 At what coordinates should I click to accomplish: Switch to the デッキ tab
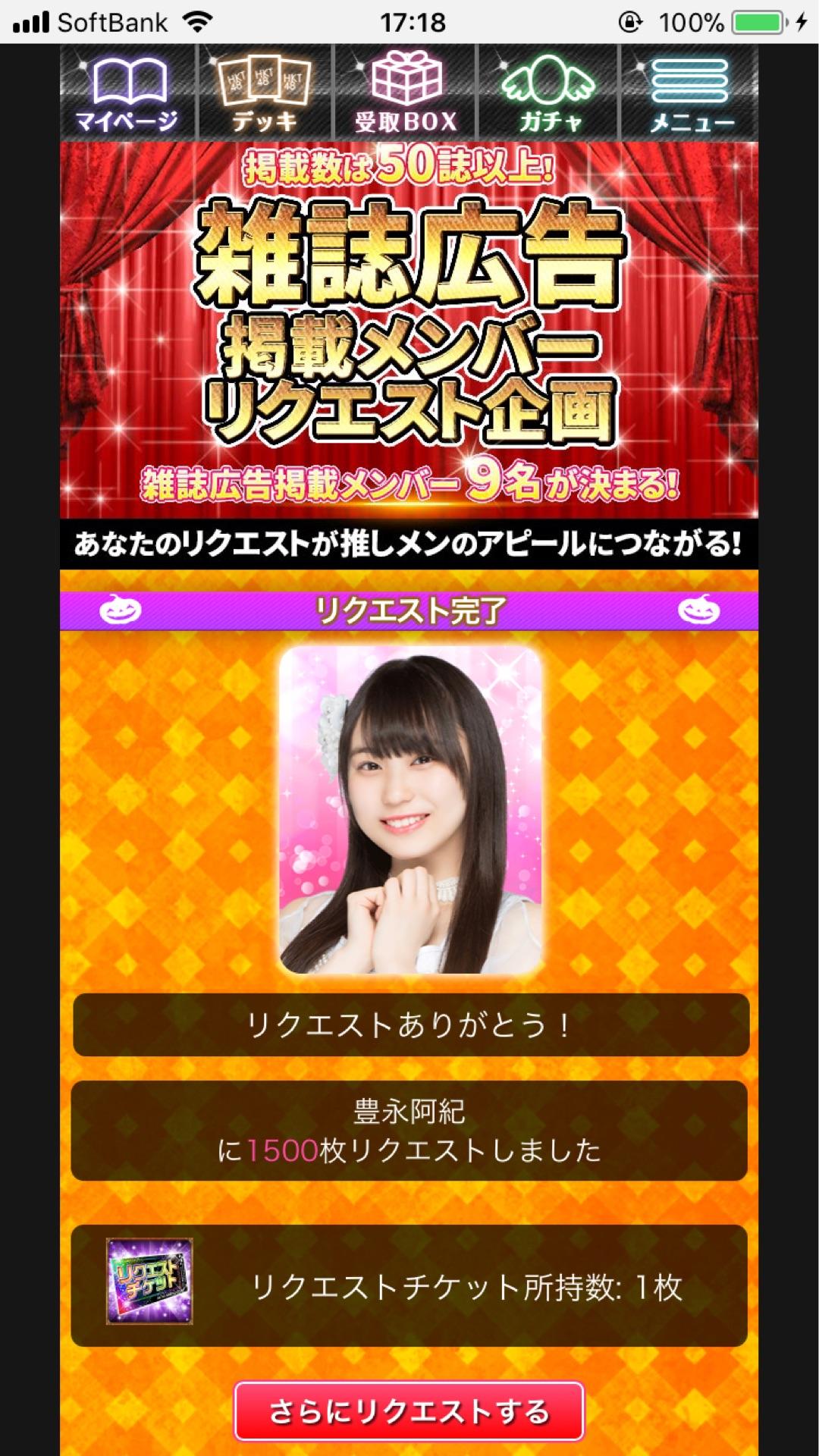click(264, 93)
